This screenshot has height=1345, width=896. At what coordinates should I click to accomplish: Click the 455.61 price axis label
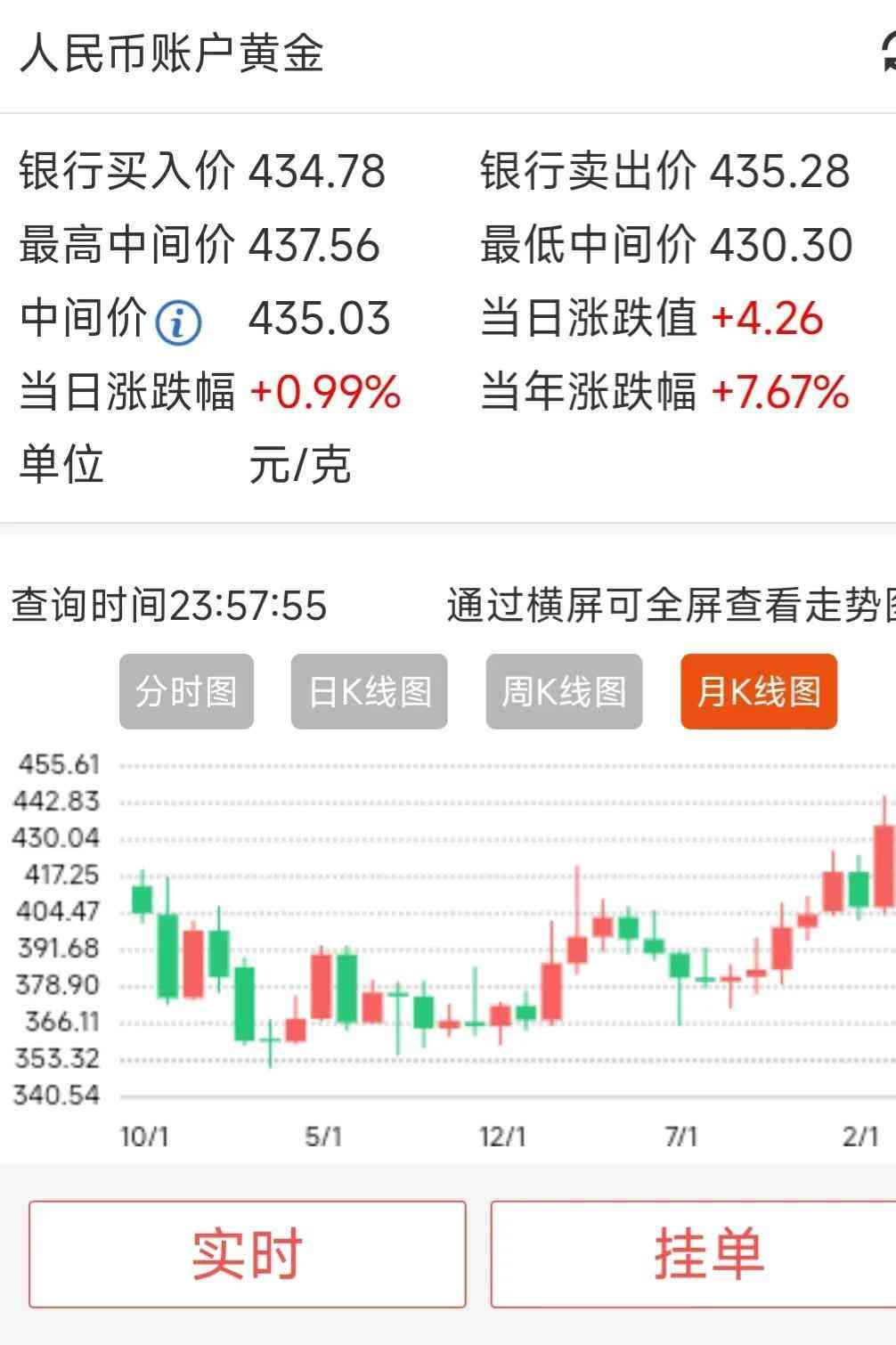point(59,763)
